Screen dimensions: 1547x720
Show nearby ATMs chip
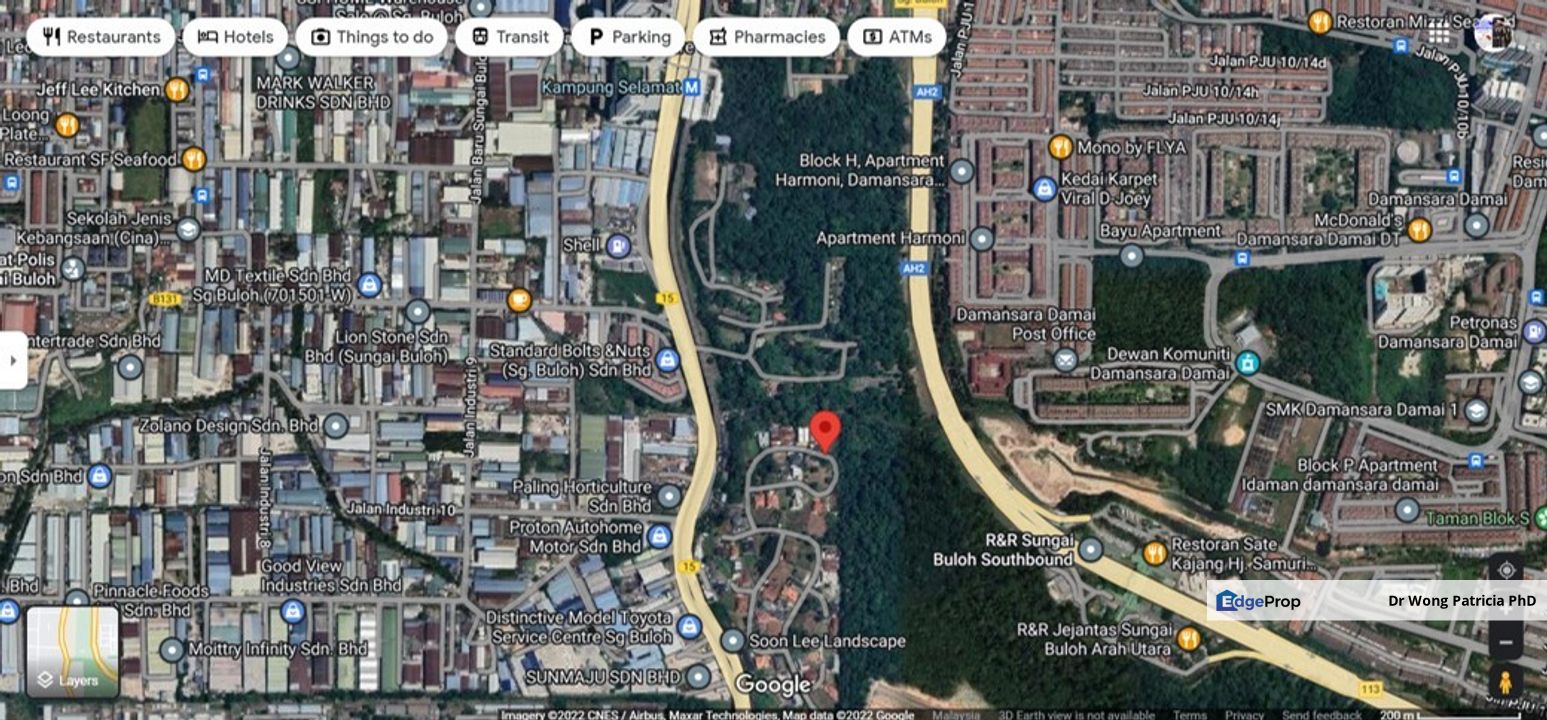896,37
